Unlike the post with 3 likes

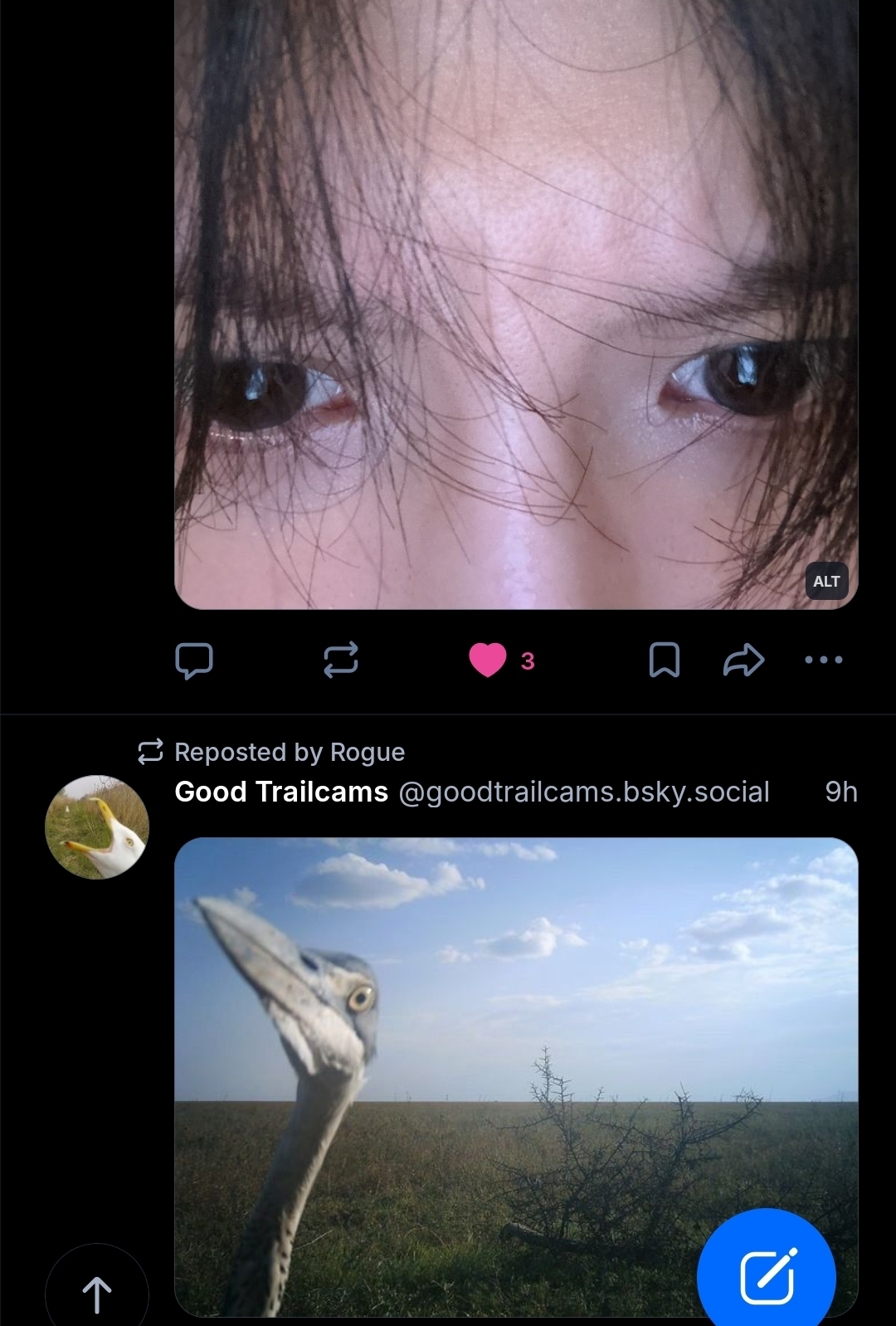tap(488, 661)
